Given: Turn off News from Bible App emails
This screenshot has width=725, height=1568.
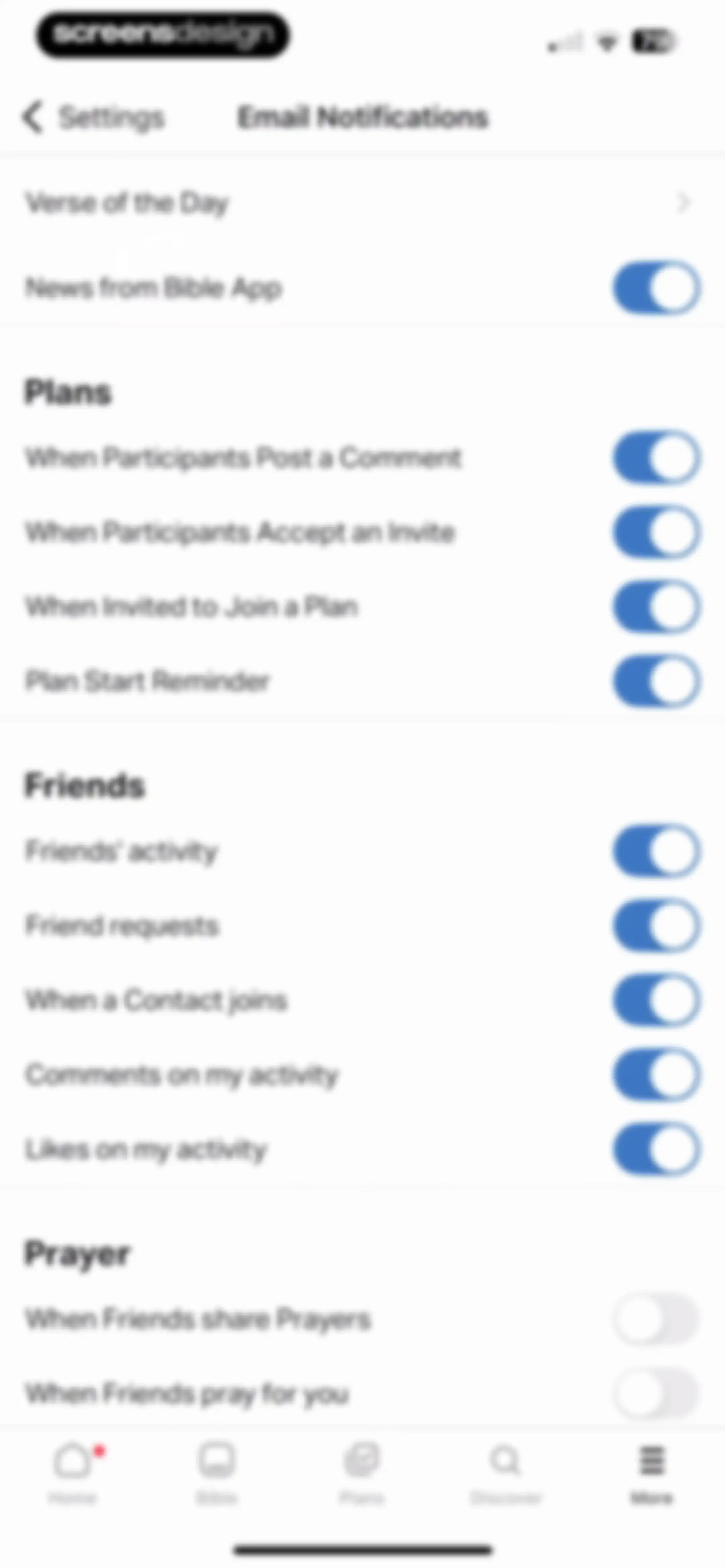Looking at the screenshot, I should coord(656,287).
